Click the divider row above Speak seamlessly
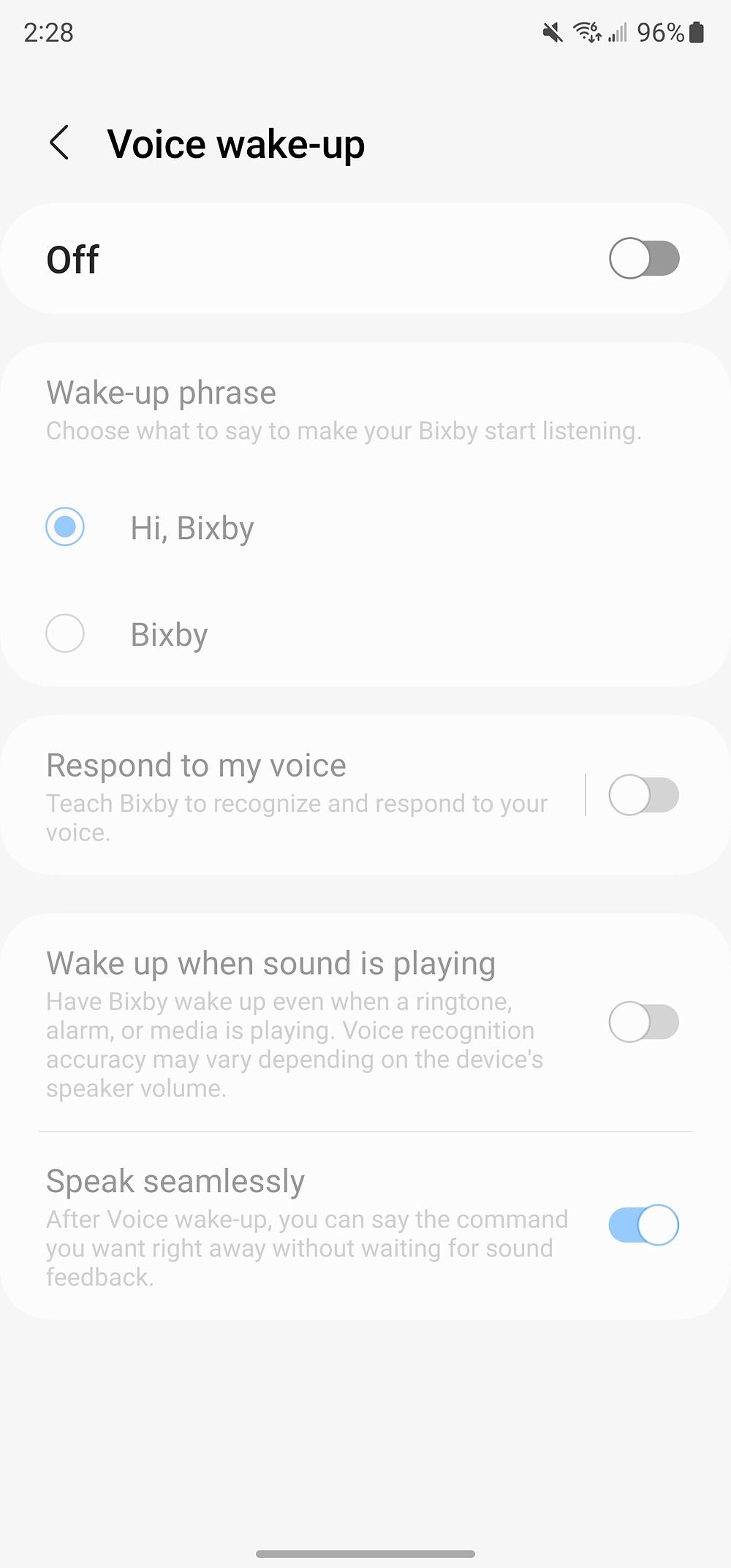Image resolution: width=731 pixels, height=1568 pixels. pos(365,1128)
